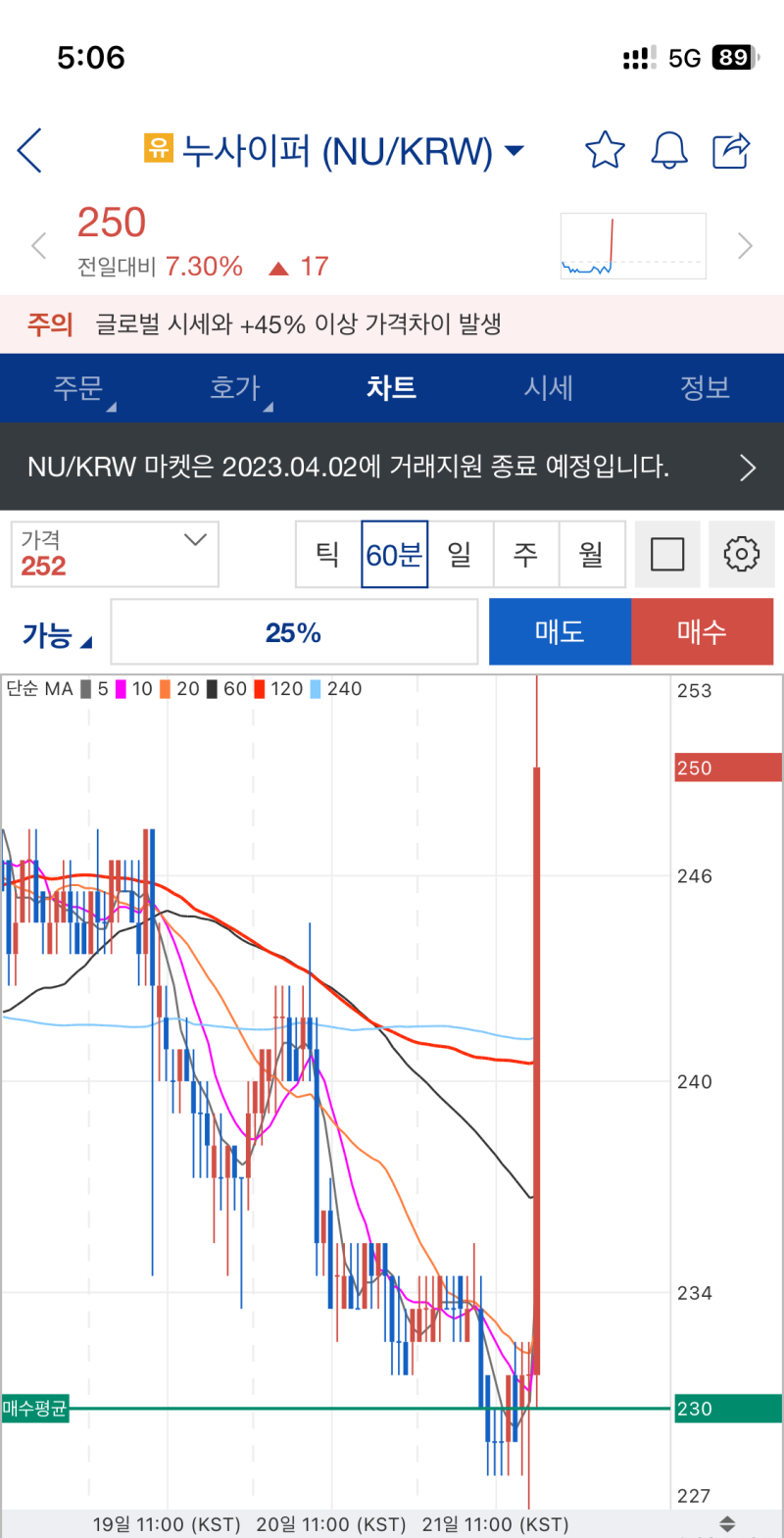Add NU/KRW to favorites with star icon
Screen dimensions: 784x1538
[605, 150]
